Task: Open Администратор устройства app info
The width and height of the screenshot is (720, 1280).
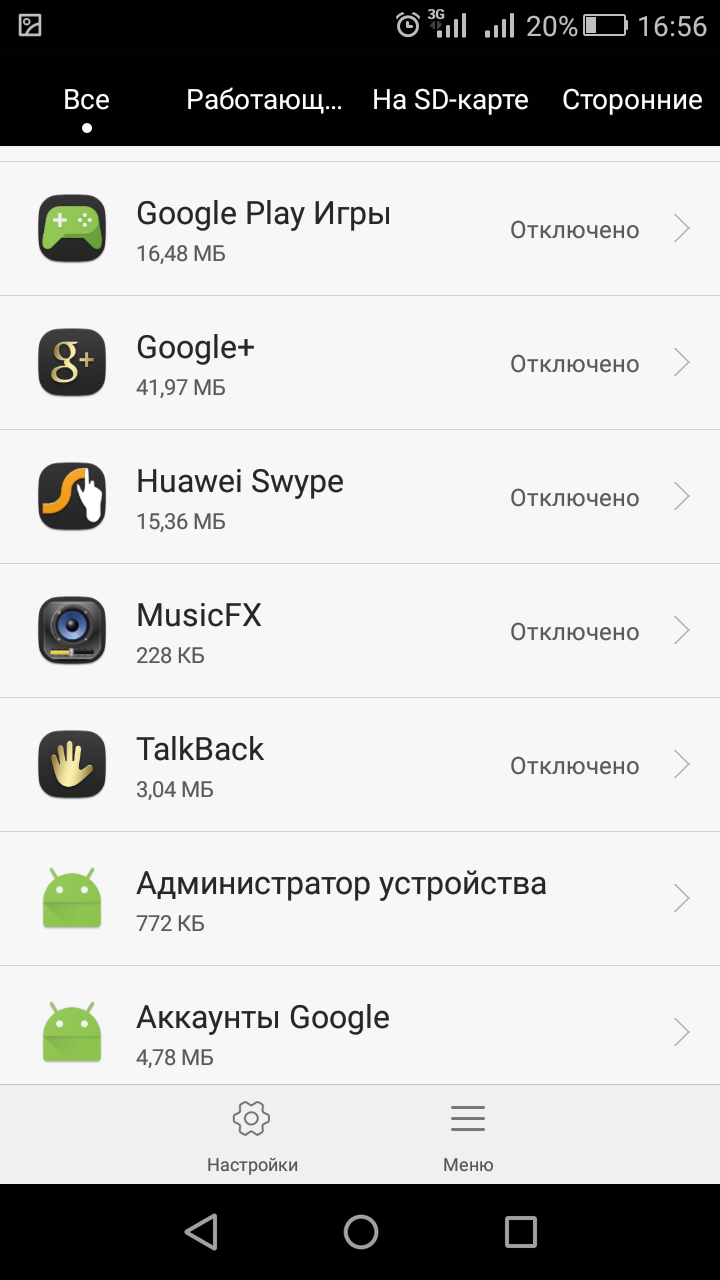Action: [360, 899]
